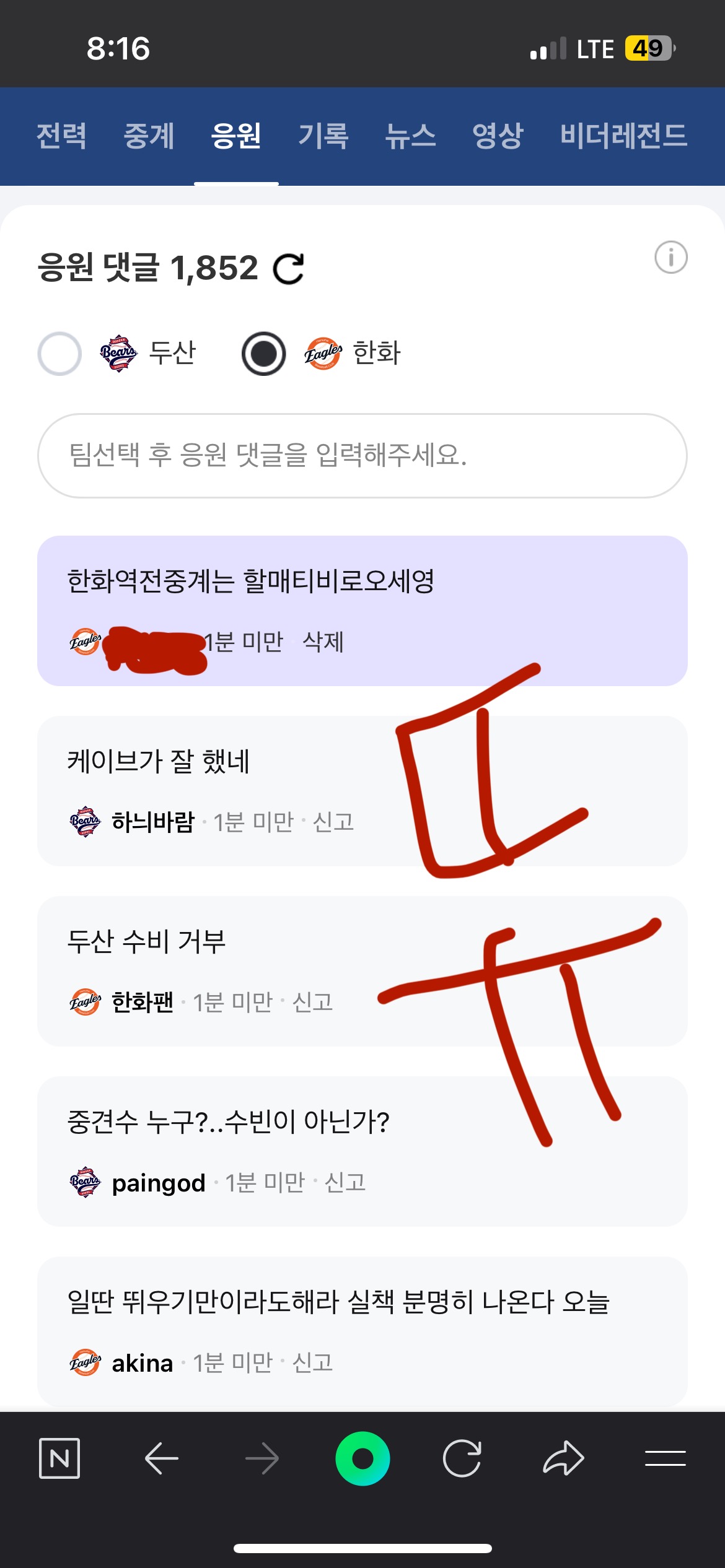Open the Naver home N button
Image resolution: width=725 pixels, height=1568 pixels.
pyautogui.click(x=59, y=1458)
